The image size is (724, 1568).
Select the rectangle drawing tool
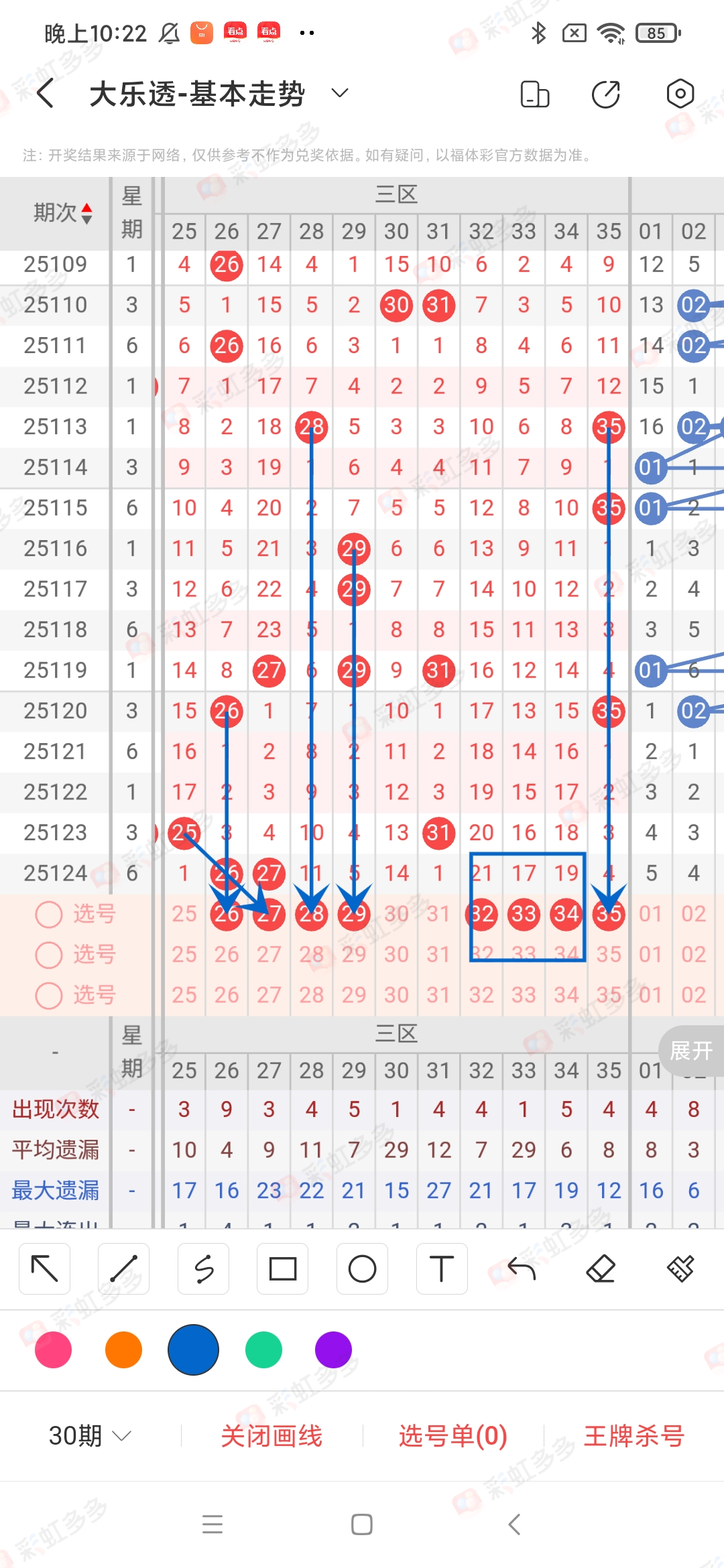(282, 1268)
